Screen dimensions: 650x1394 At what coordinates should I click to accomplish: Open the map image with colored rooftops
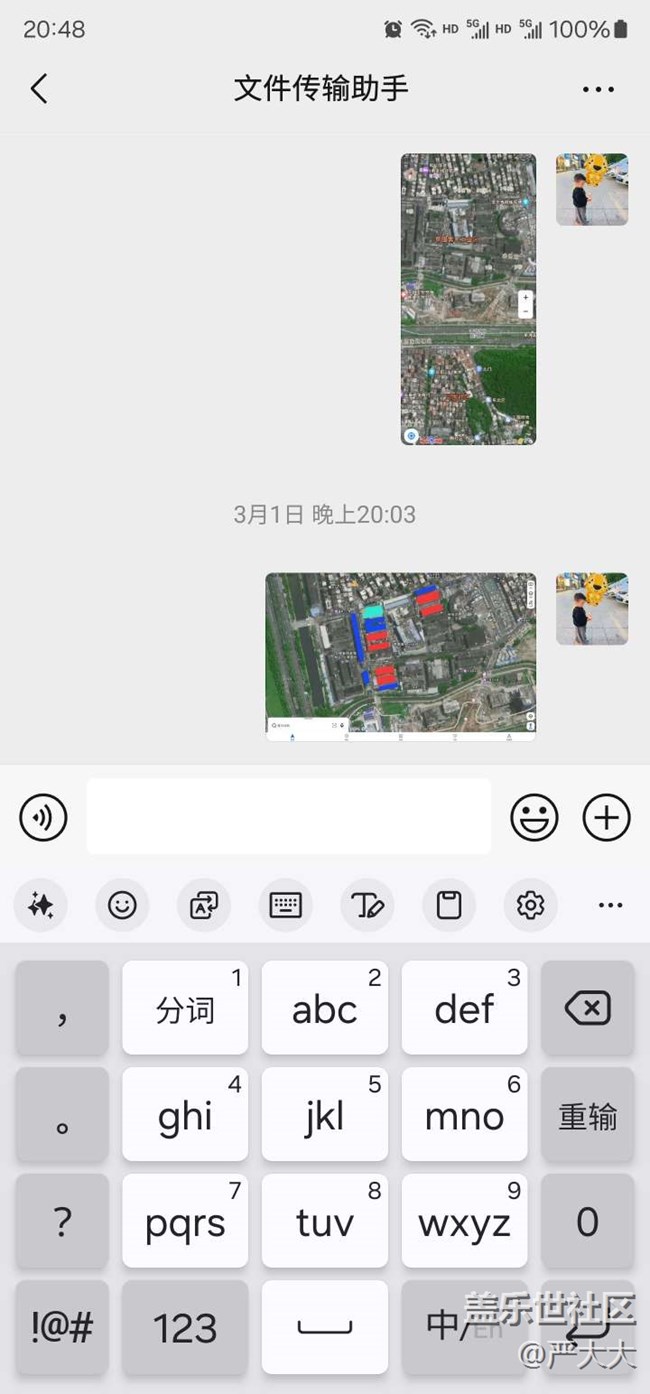click(400, 656)
